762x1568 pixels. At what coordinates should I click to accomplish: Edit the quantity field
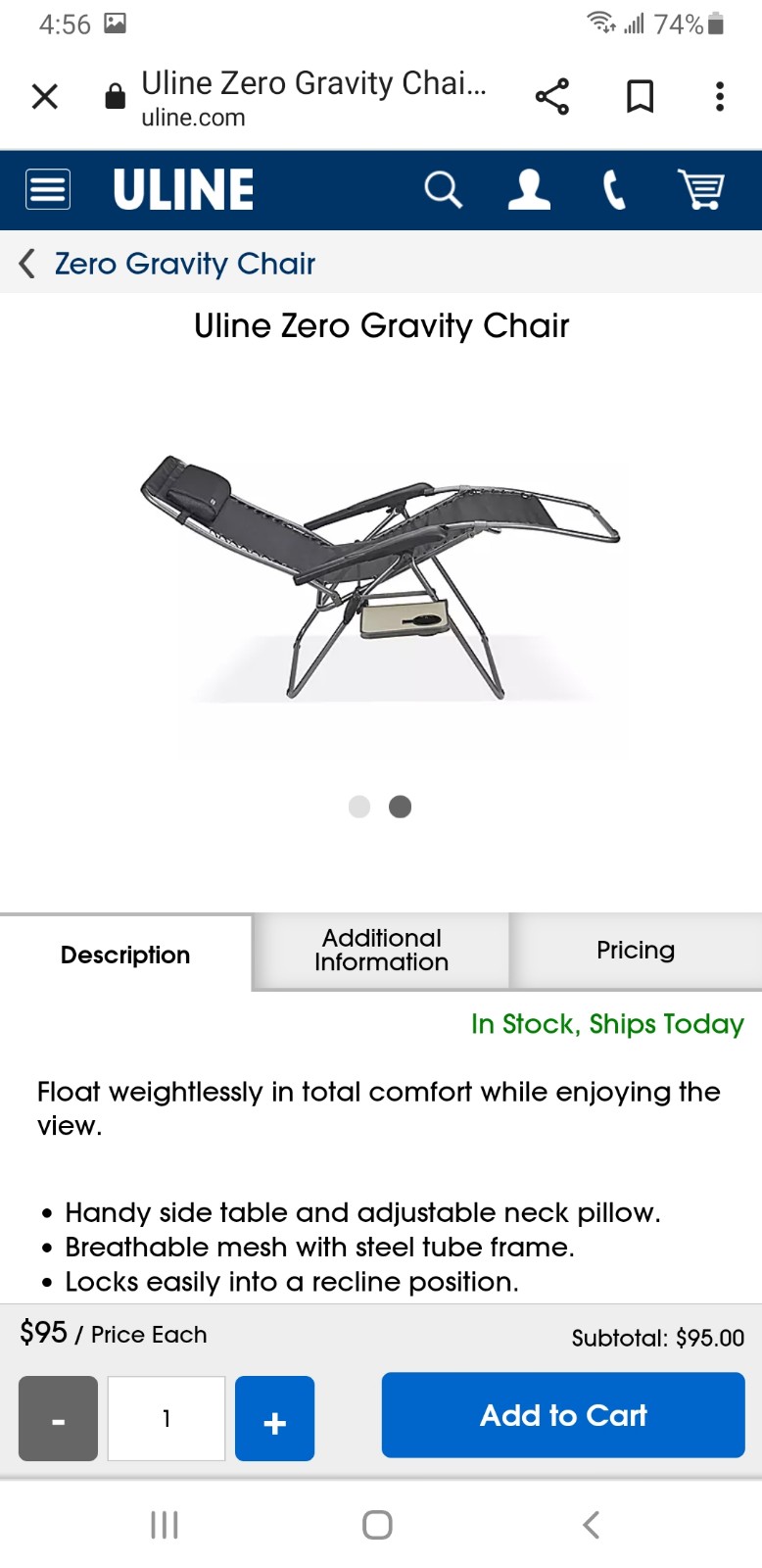(167, 1418)
